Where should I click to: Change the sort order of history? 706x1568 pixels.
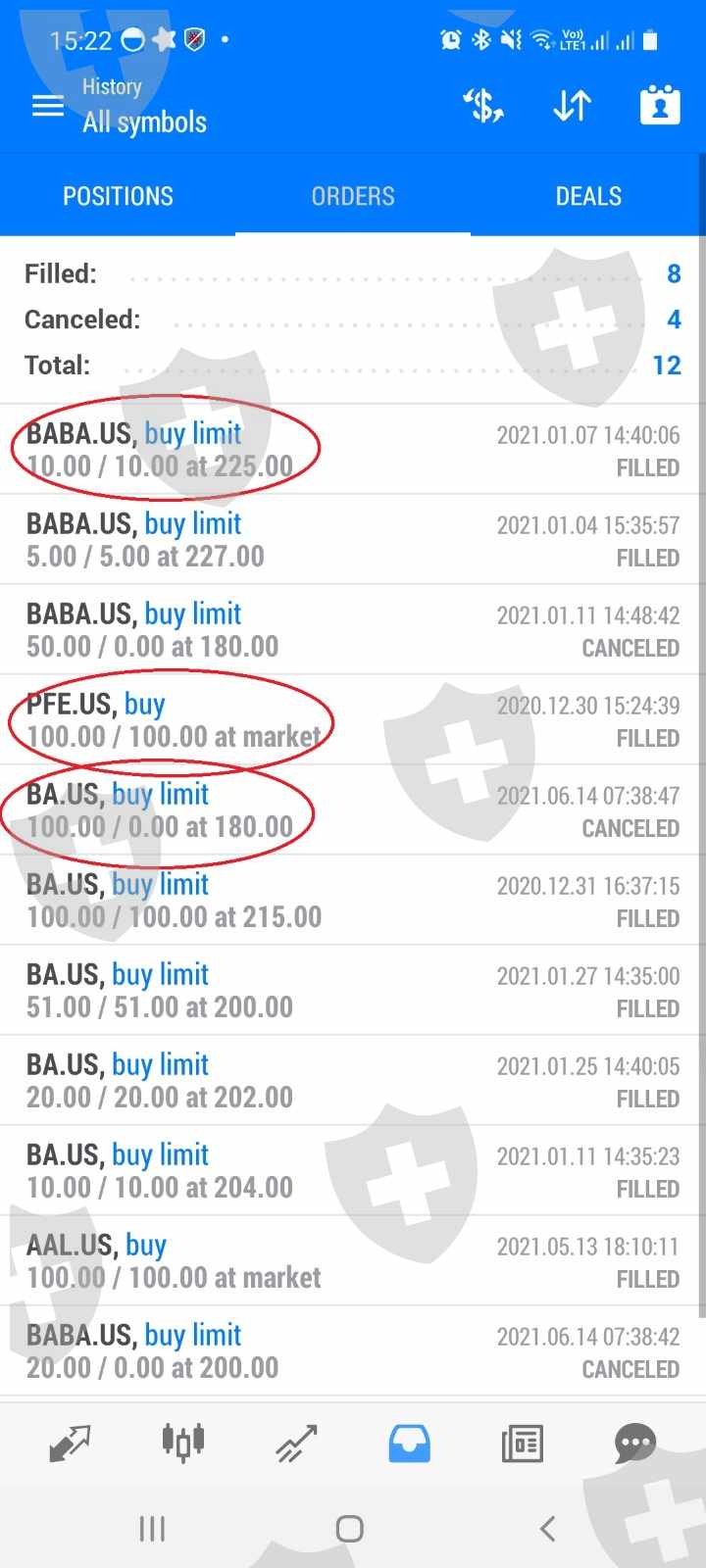pyautogui.click(x=572, y=106)
